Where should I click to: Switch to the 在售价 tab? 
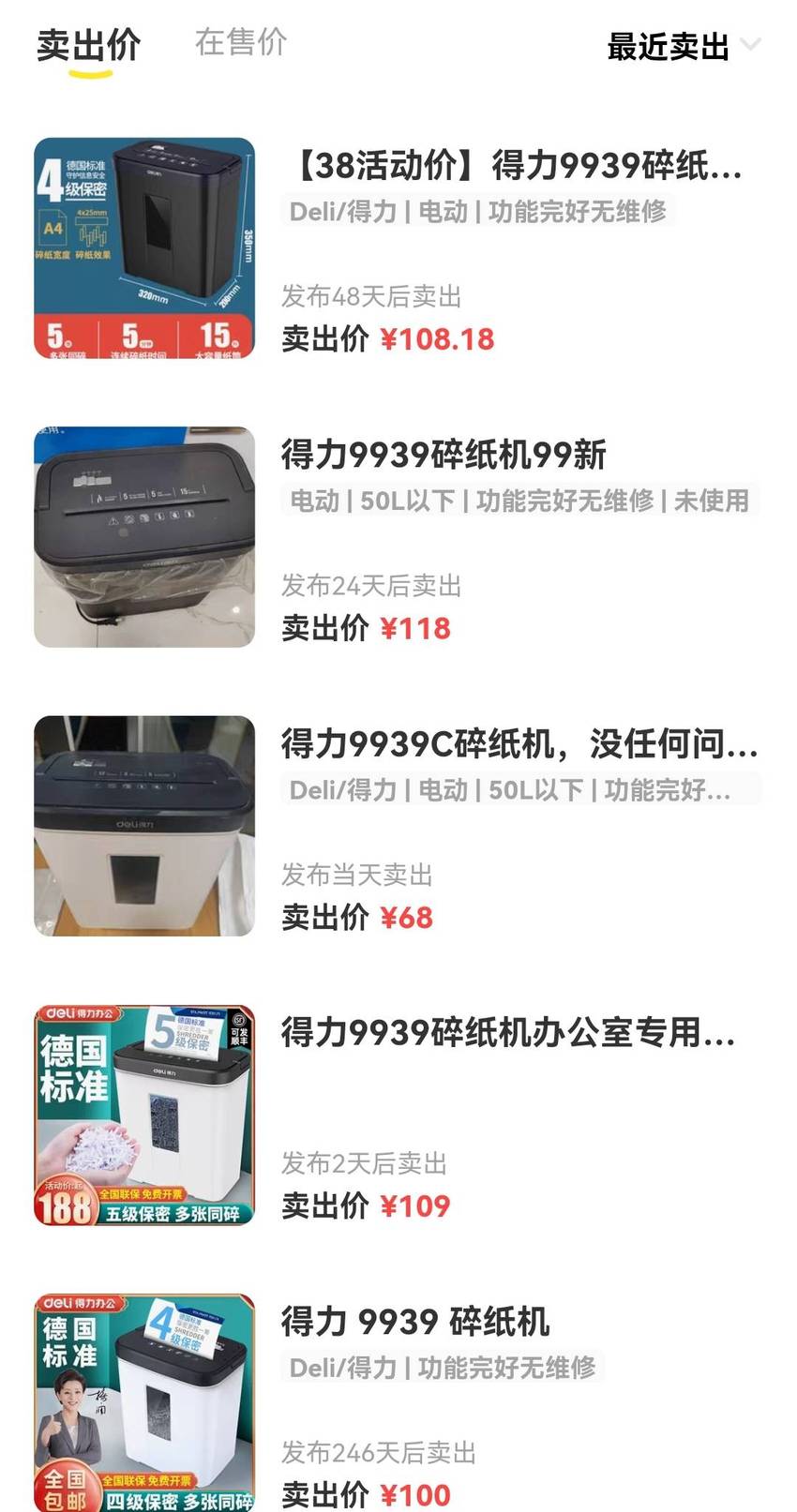tap(240, 42)
